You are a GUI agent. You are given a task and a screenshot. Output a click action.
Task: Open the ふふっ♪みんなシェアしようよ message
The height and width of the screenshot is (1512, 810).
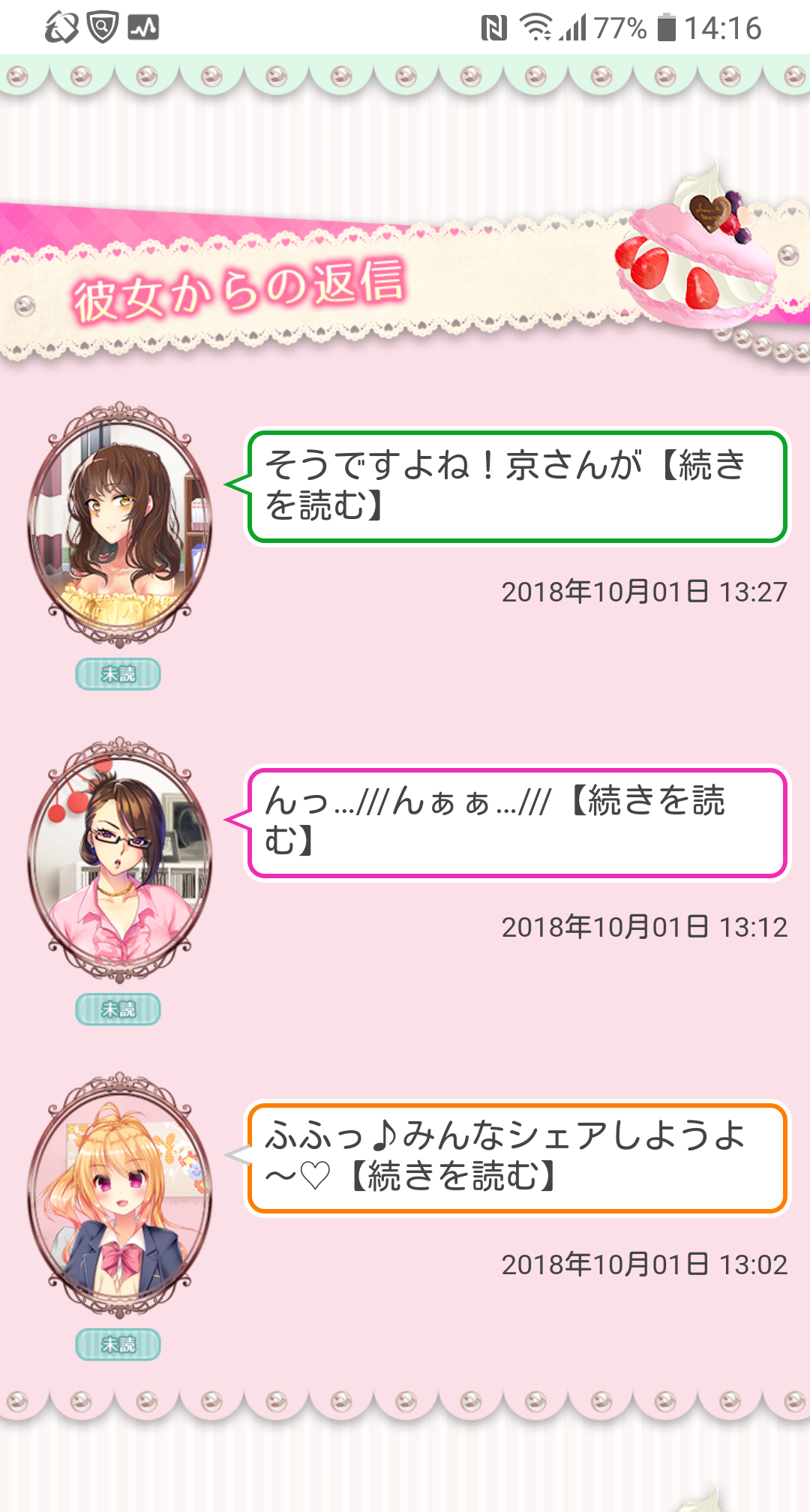tap(516, 1157)
